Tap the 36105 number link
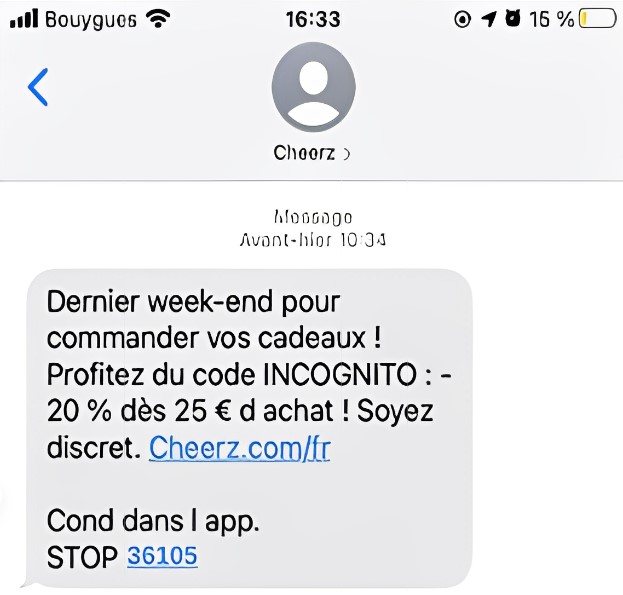Viewport: 623px width, 595px height. tap(162, 556)
